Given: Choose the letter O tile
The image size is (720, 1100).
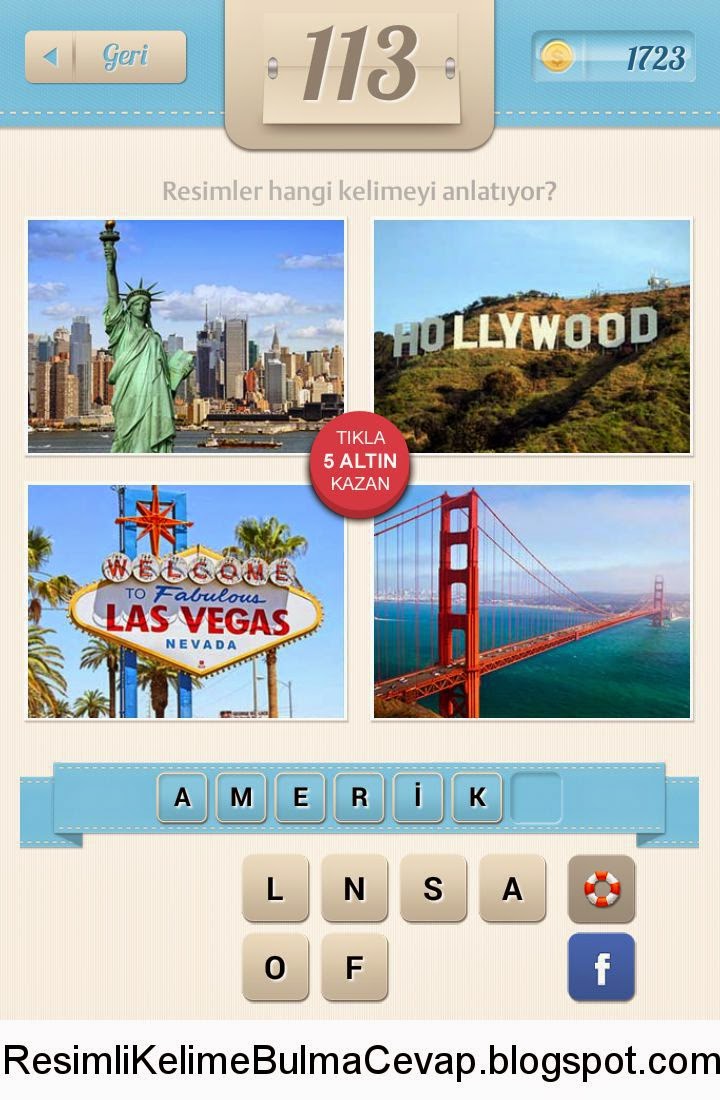Looking at the screenshot, I should point(275,967).
